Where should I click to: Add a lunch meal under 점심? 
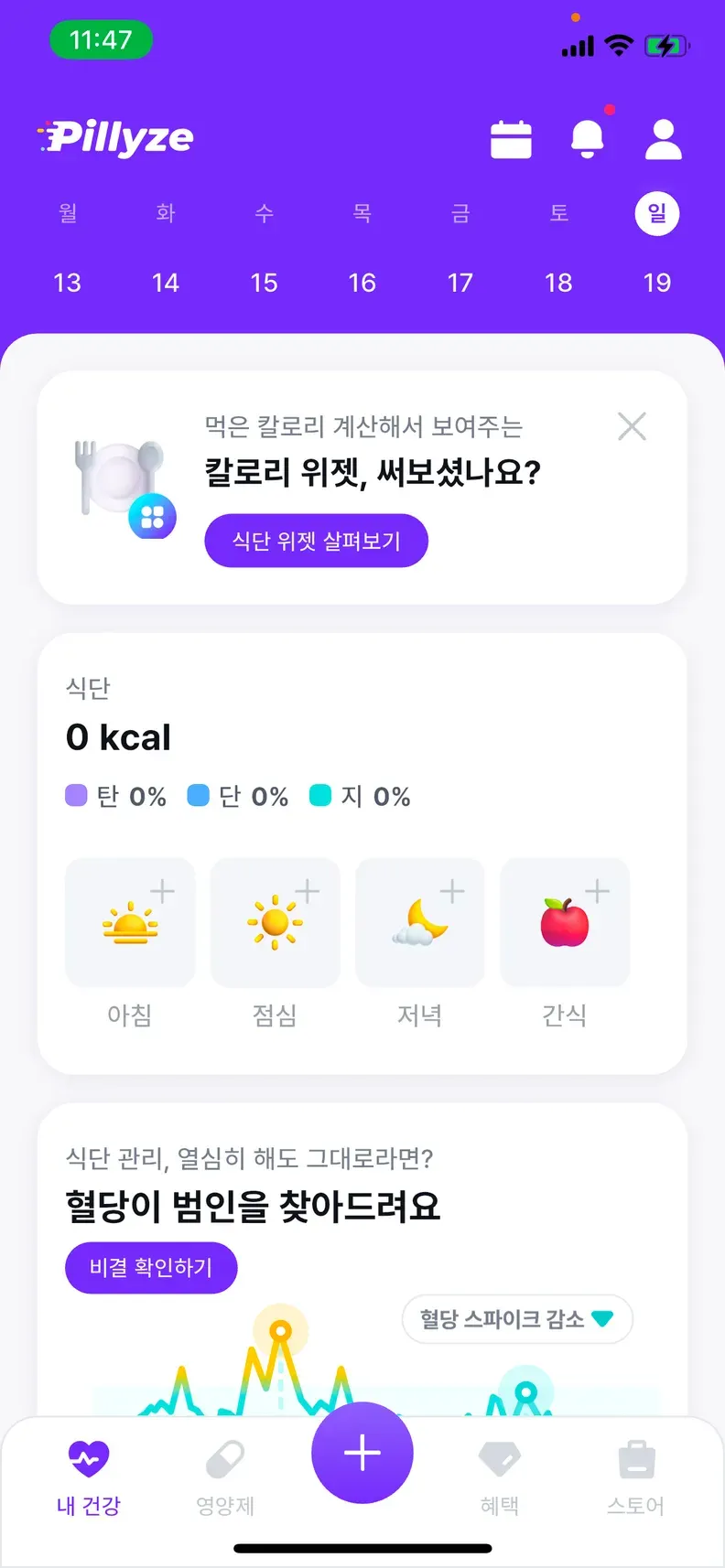point(275,922)
